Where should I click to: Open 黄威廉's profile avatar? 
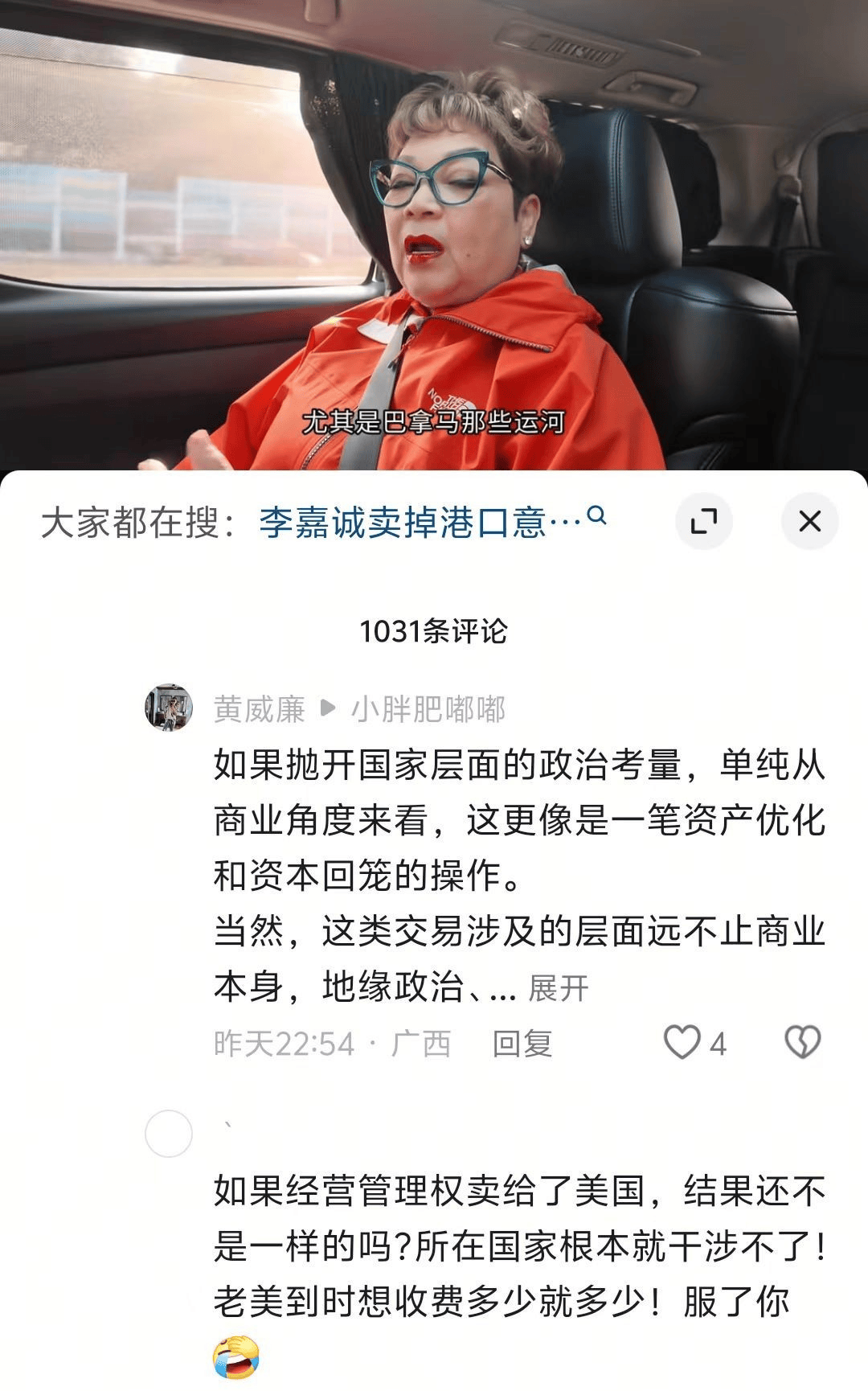pos(169,708)
